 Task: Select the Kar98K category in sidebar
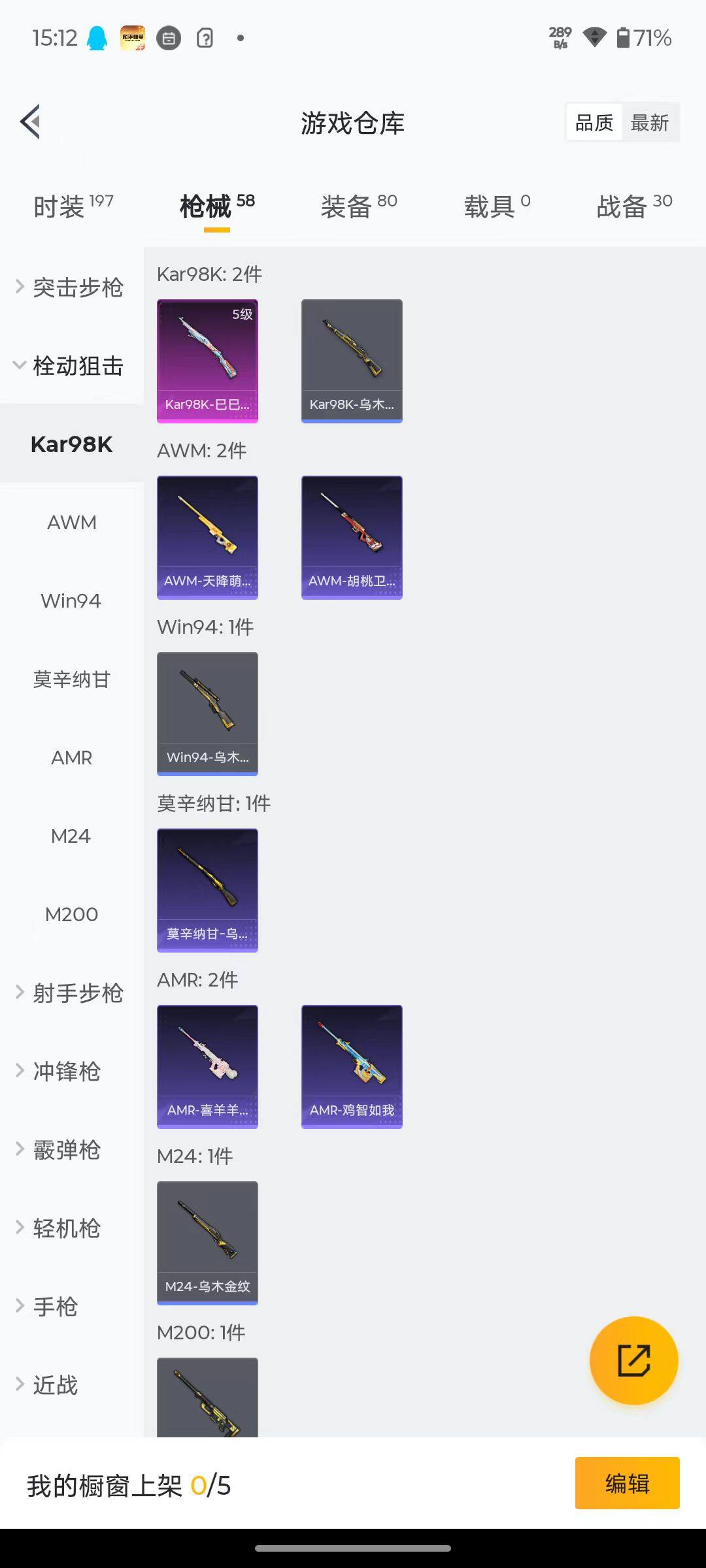71,444
